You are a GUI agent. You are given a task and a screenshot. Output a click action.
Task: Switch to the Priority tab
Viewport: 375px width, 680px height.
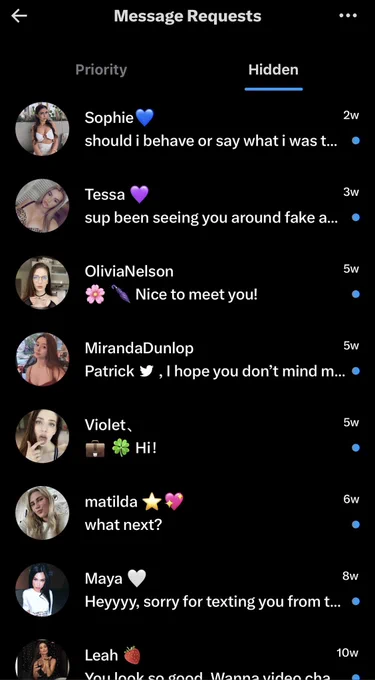(101, 70)
